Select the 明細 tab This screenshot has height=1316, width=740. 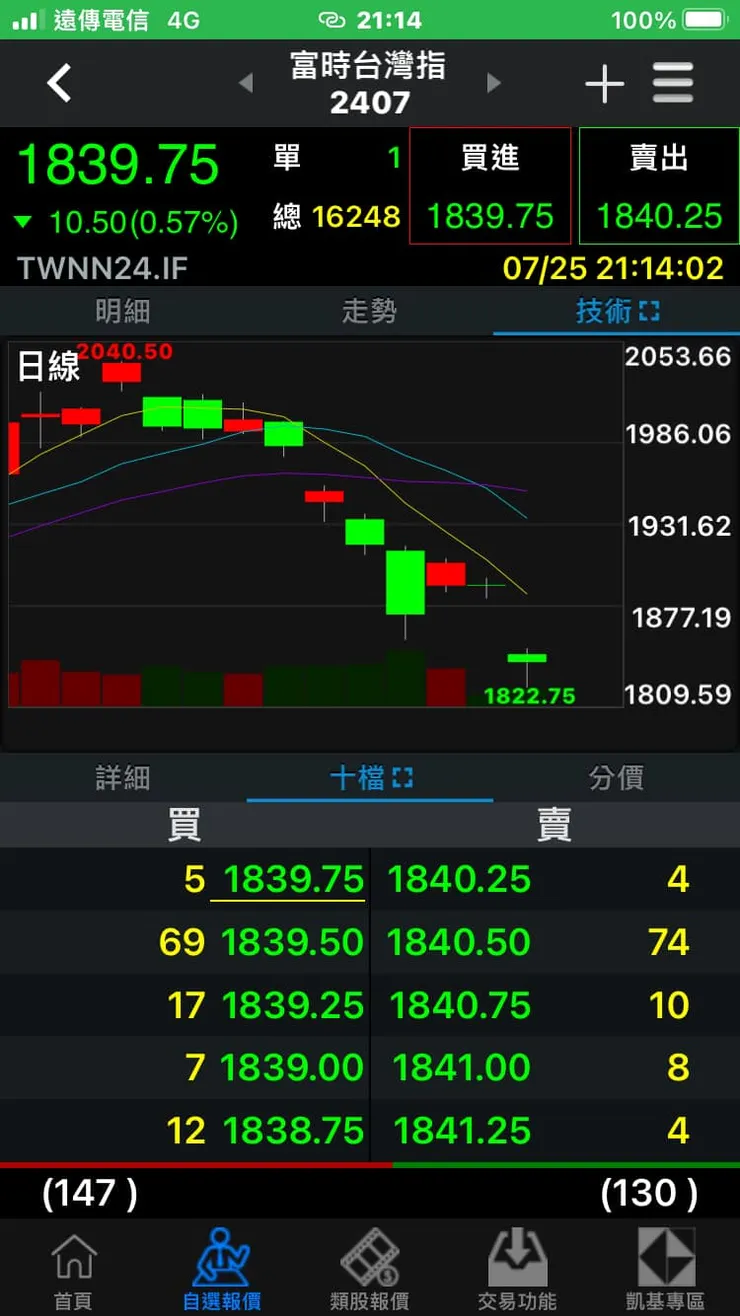coord(123,311)
